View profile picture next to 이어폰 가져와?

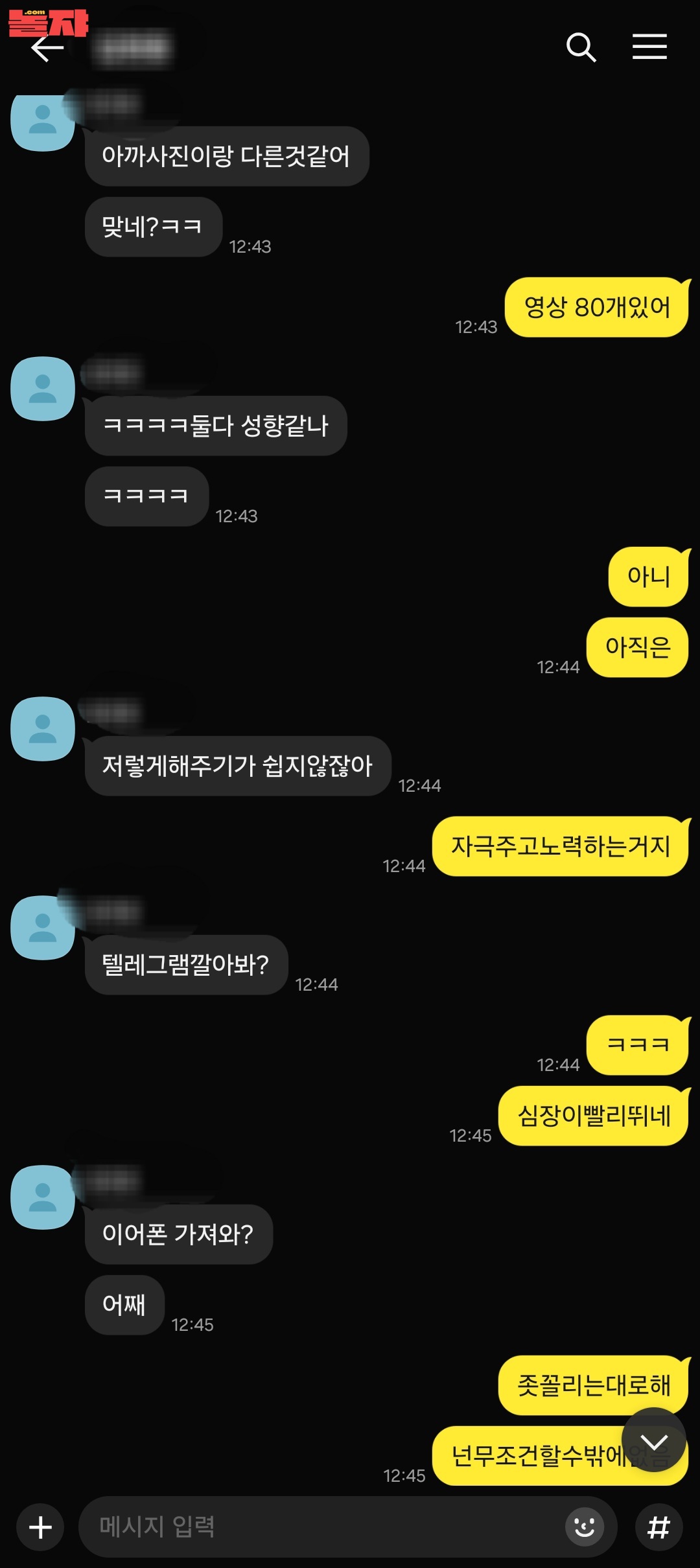tap(43, 1197)
